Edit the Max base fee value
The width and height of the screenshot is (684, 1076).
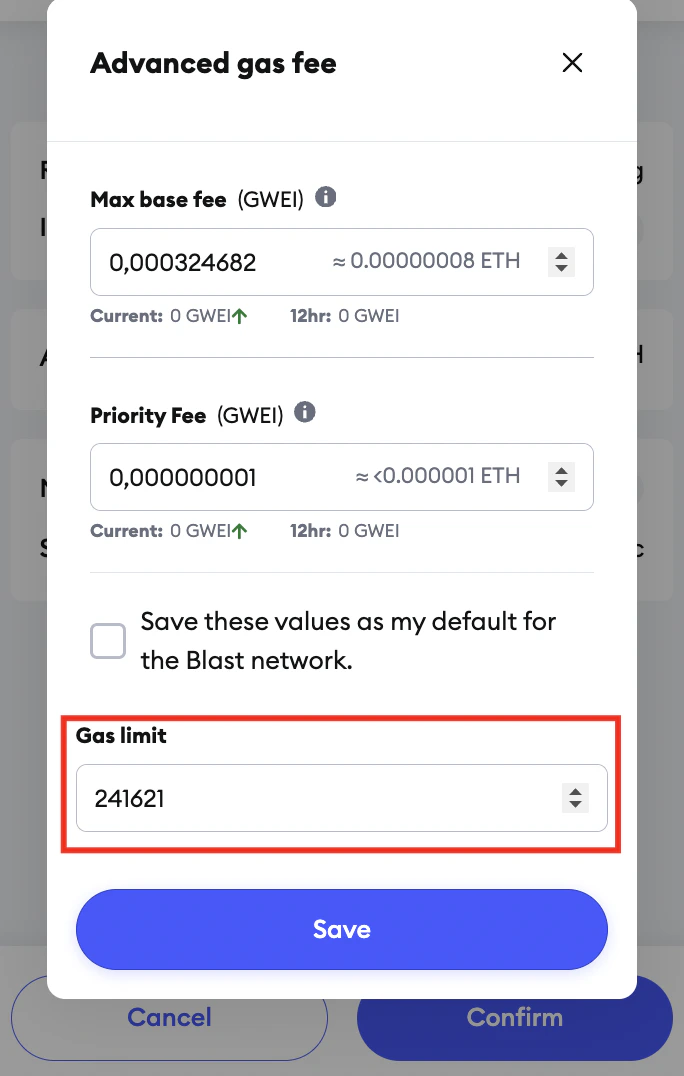pyautogui.click(x=210, y=263)
